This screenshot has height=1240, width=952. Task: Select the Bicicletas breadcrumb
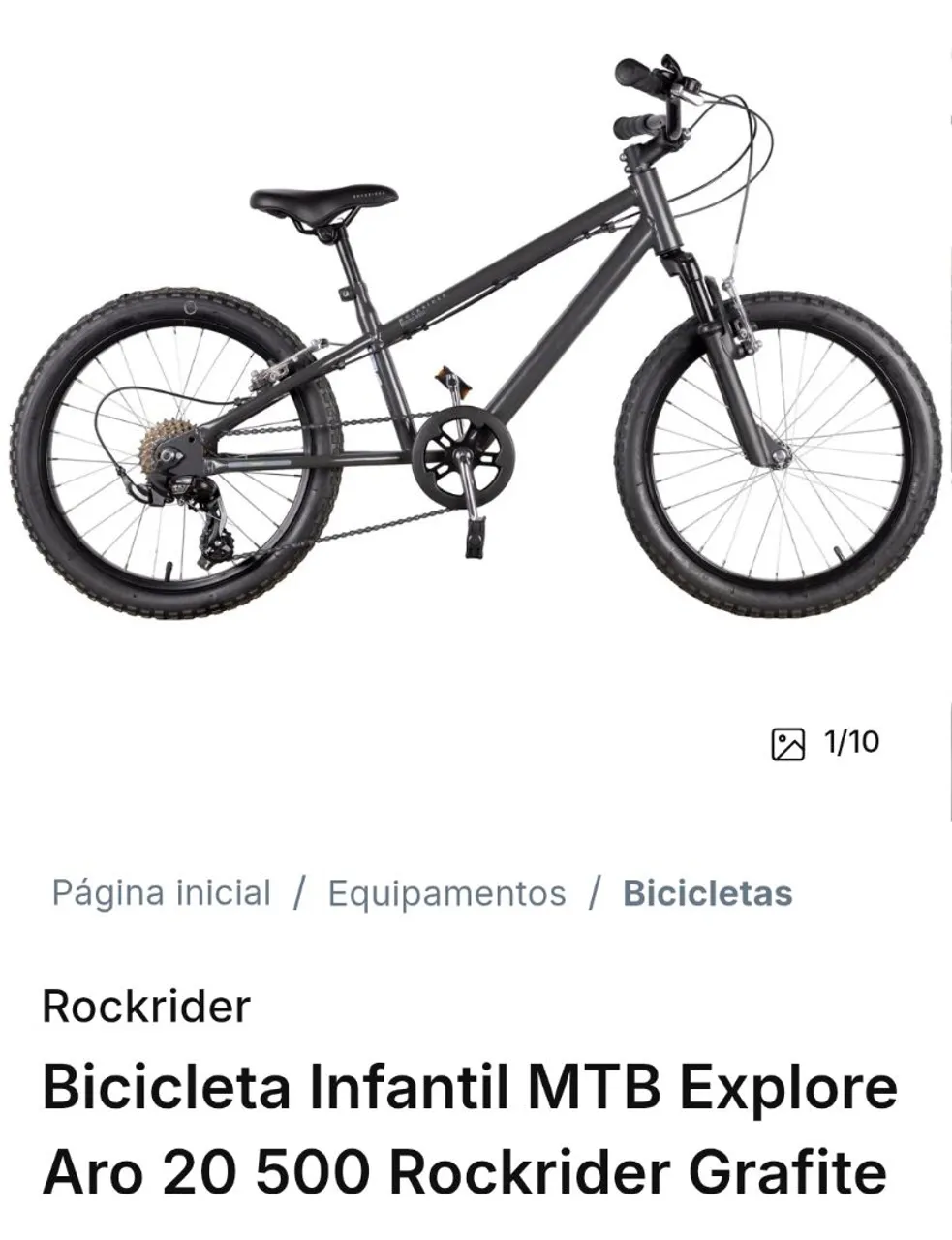pyautogui.click(x=708, y=892)
